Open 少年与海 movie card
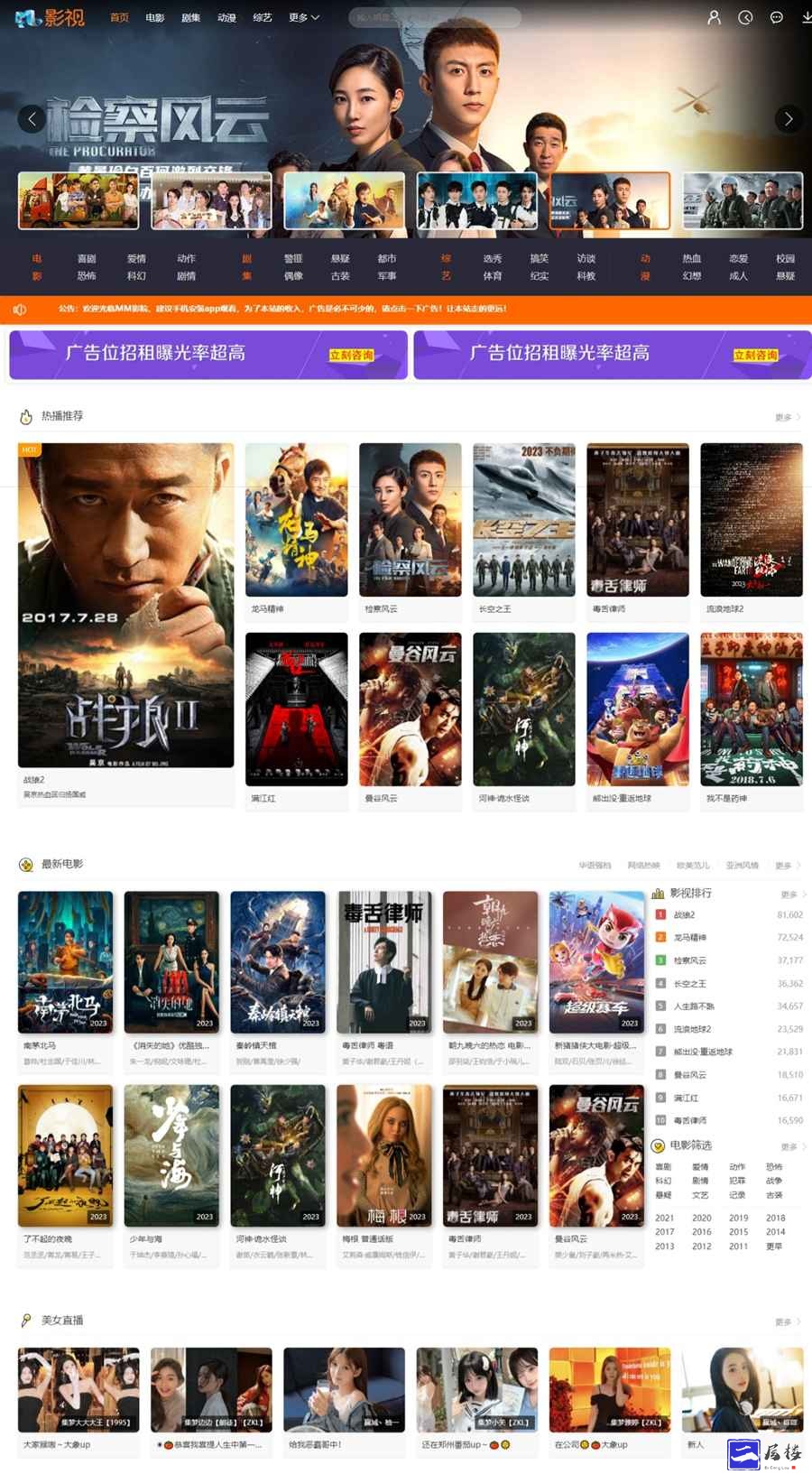Image resolution: width=812 pixels, height=1474 pixels. 171,1155
